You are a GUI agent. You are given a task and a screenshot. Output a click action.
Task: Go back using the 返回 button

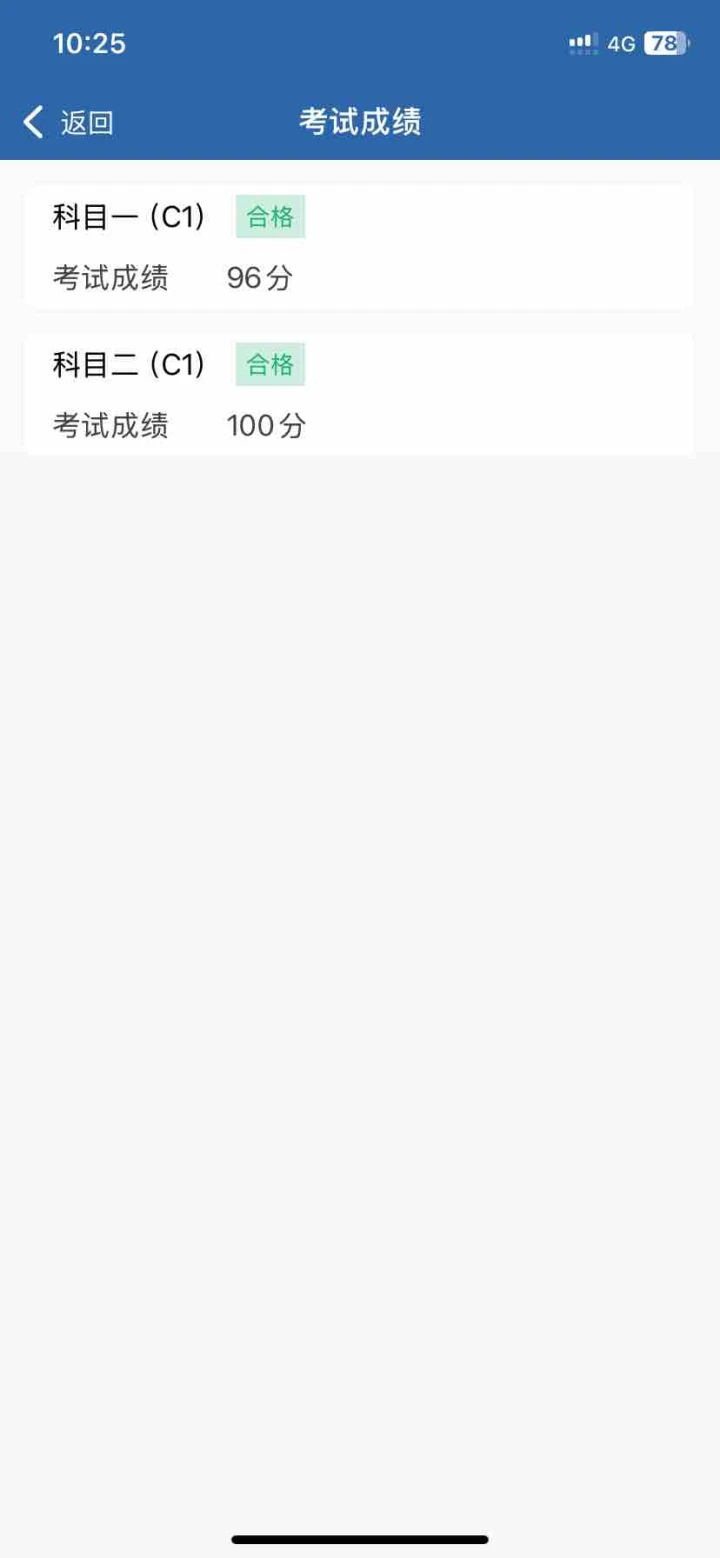pyautogui.click(x=68, y=123)
